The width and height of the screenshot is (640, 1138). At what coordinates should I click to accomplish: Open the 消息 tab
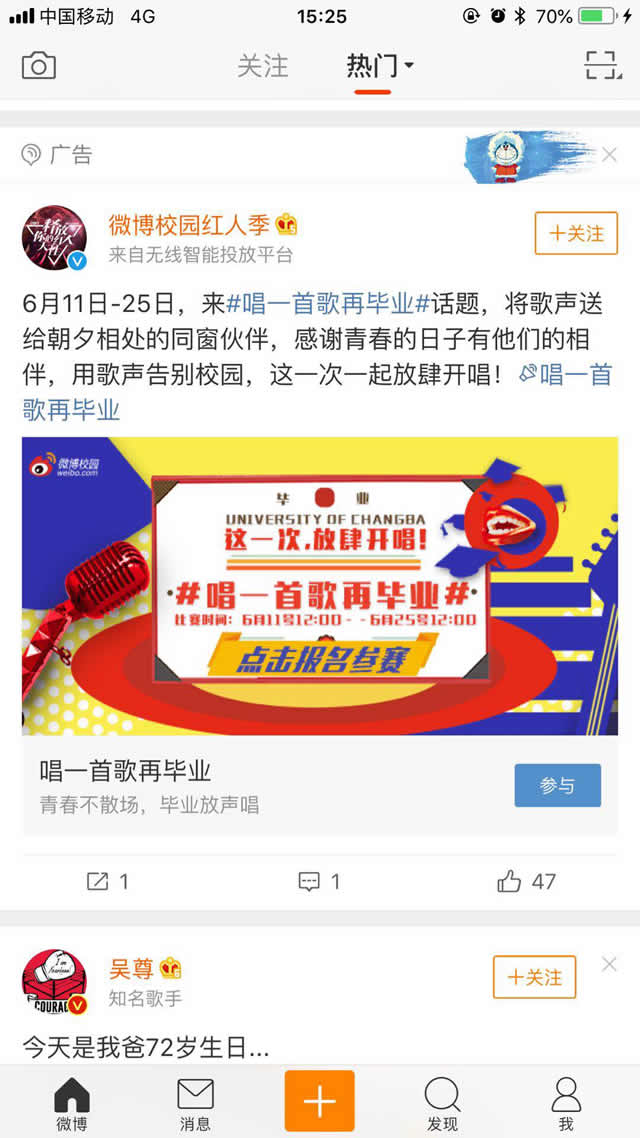coord(195,1102)
